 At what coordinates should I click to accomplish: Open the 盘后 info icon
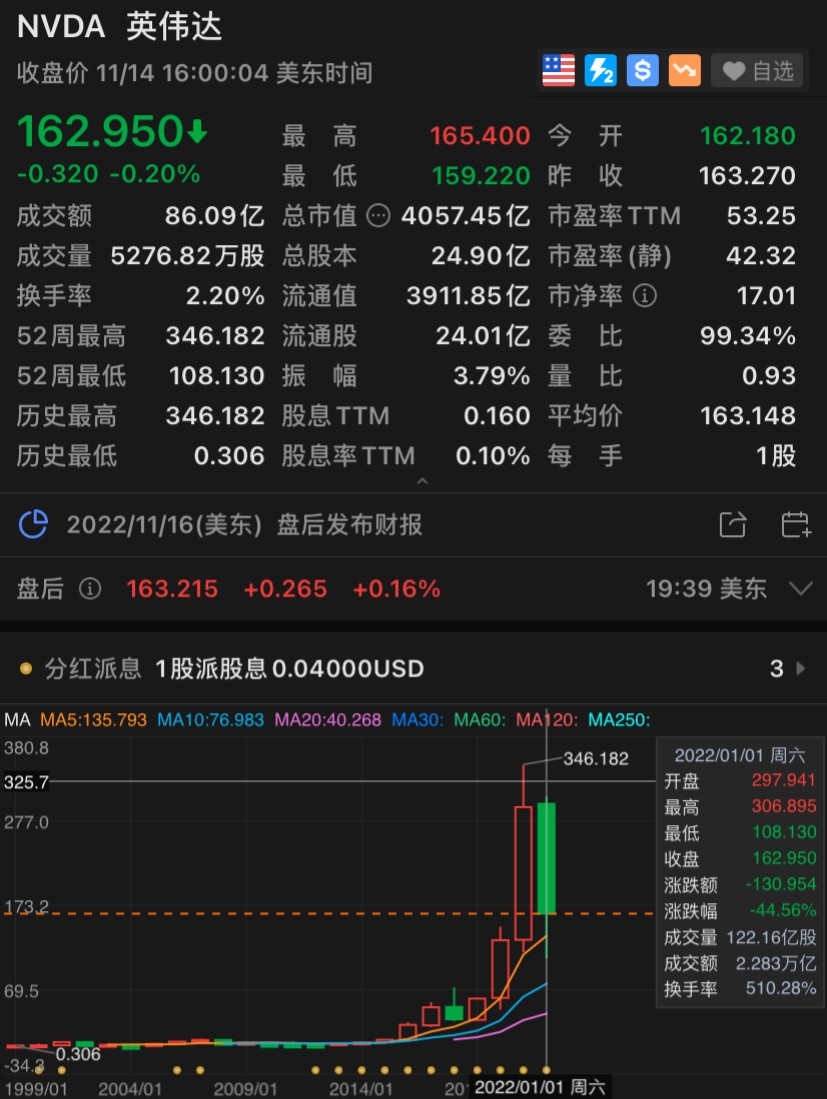pos(90,588)
